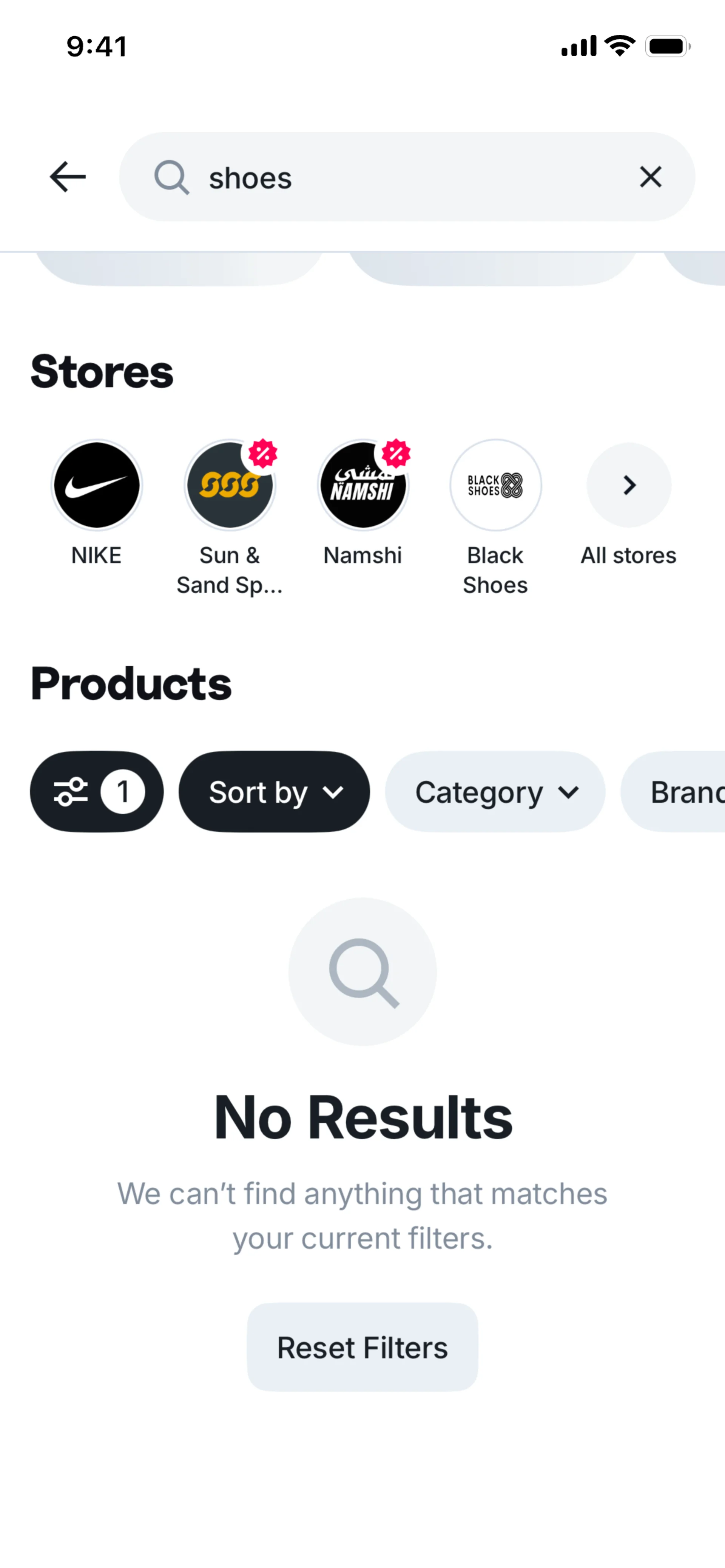
Task: Open the NIKE store
Action: [96, 486]
